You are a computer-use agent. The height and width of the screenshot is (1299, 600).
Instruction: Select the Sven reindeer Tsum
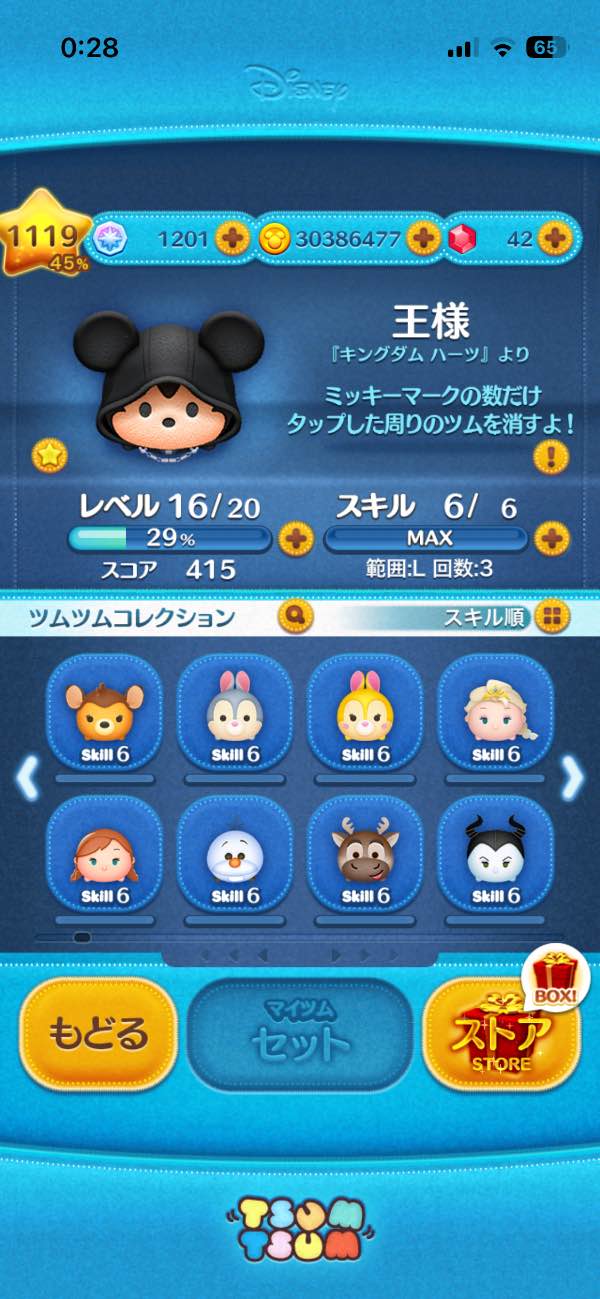coord(365,854)
